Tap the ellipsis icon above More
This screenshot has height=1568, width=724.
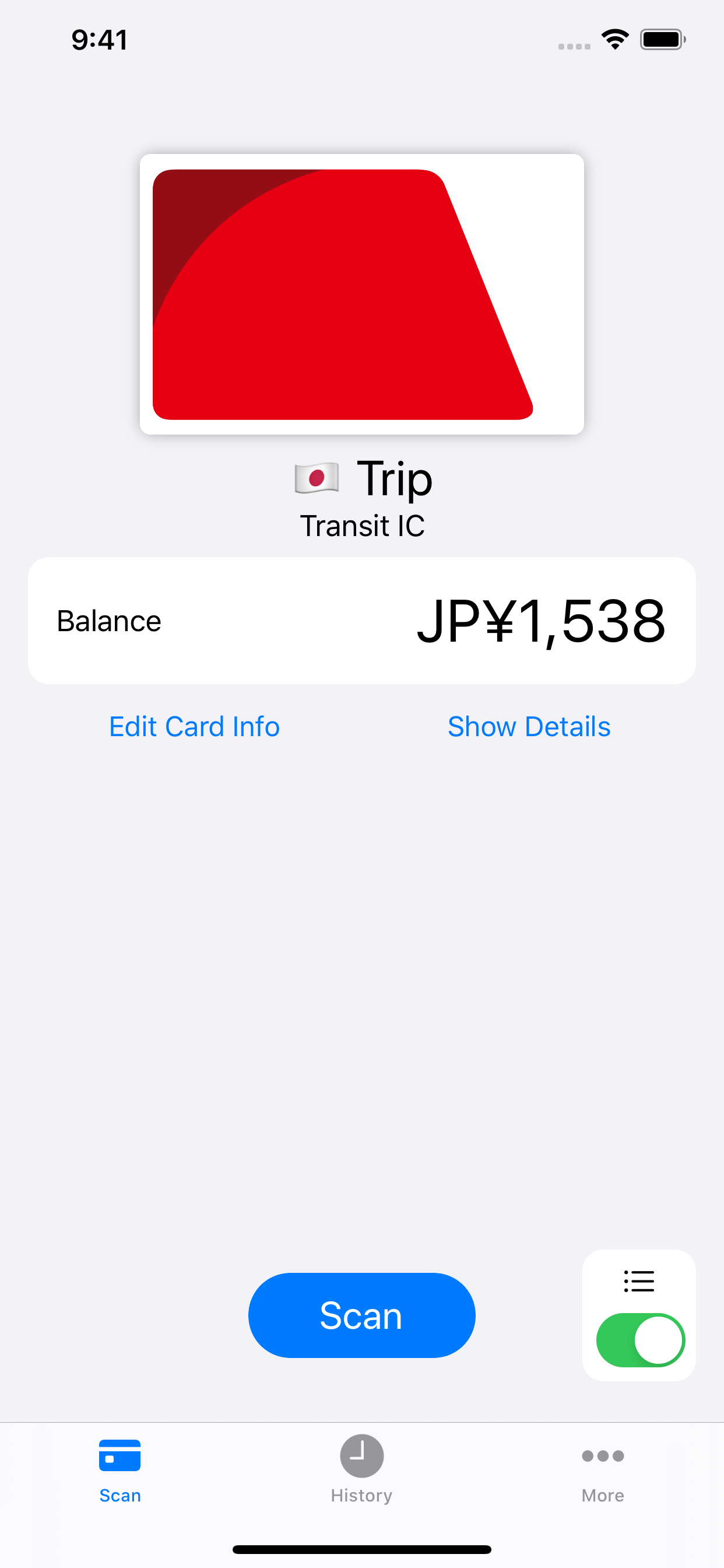602,1457
